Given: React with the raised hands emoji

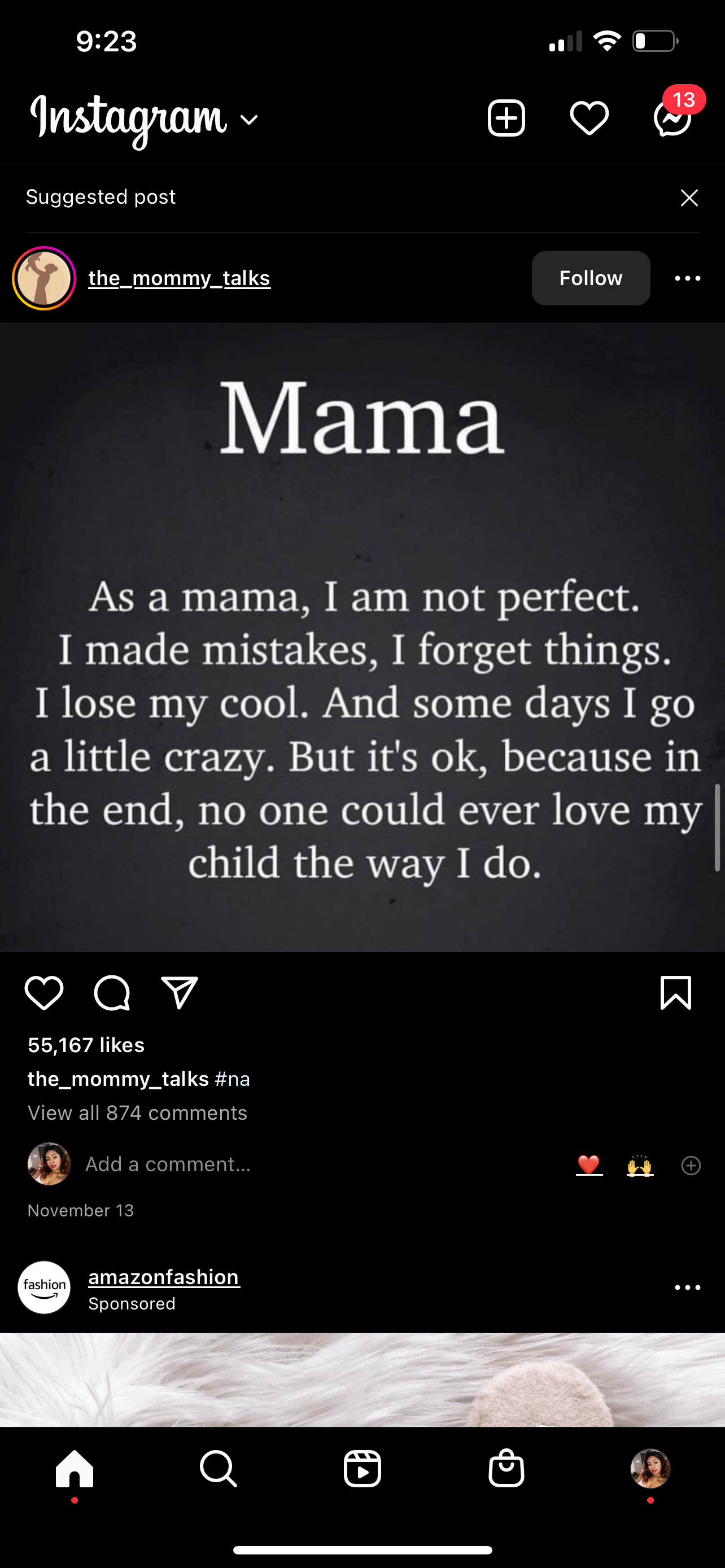Looking at the screenshot, I should 640,1166.
